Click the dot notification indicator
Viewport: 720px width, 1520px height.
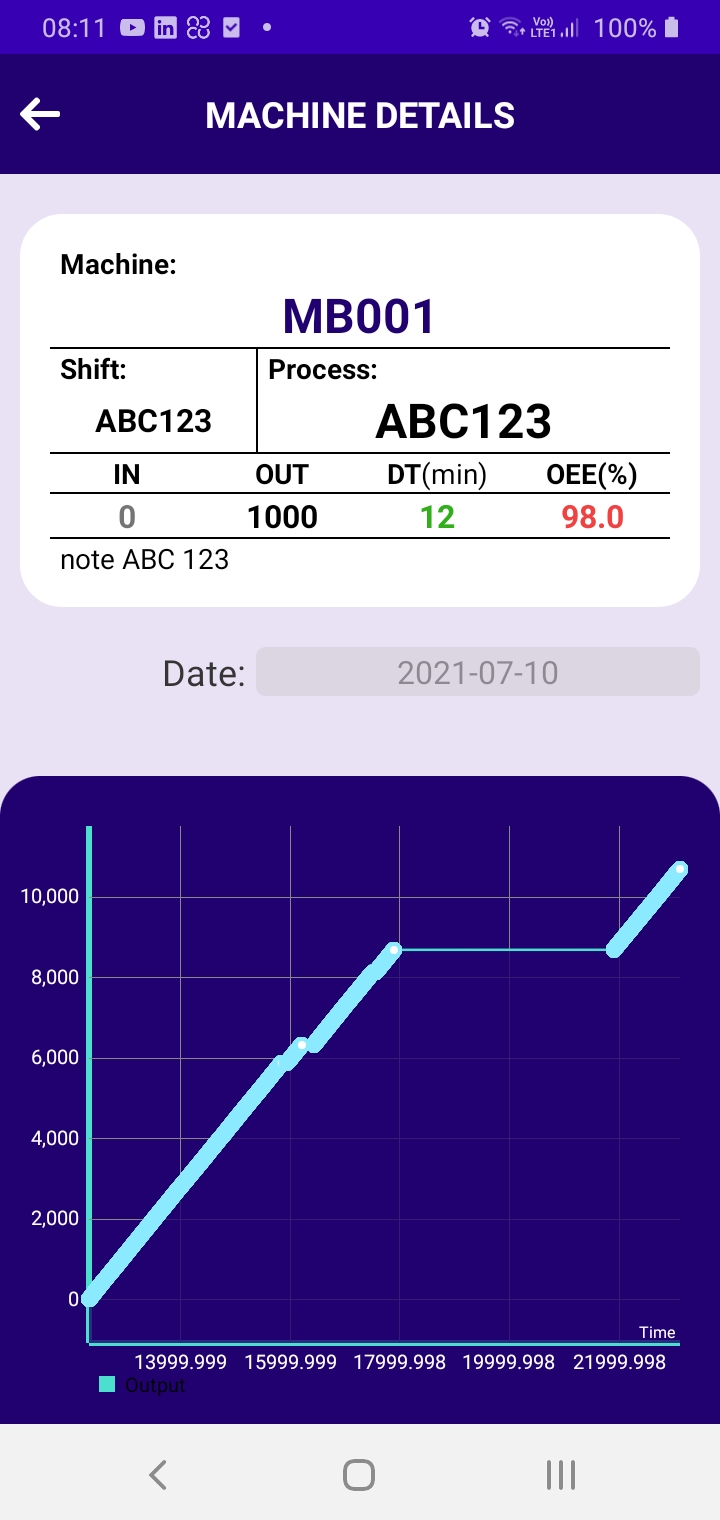[x=267, y=25]
